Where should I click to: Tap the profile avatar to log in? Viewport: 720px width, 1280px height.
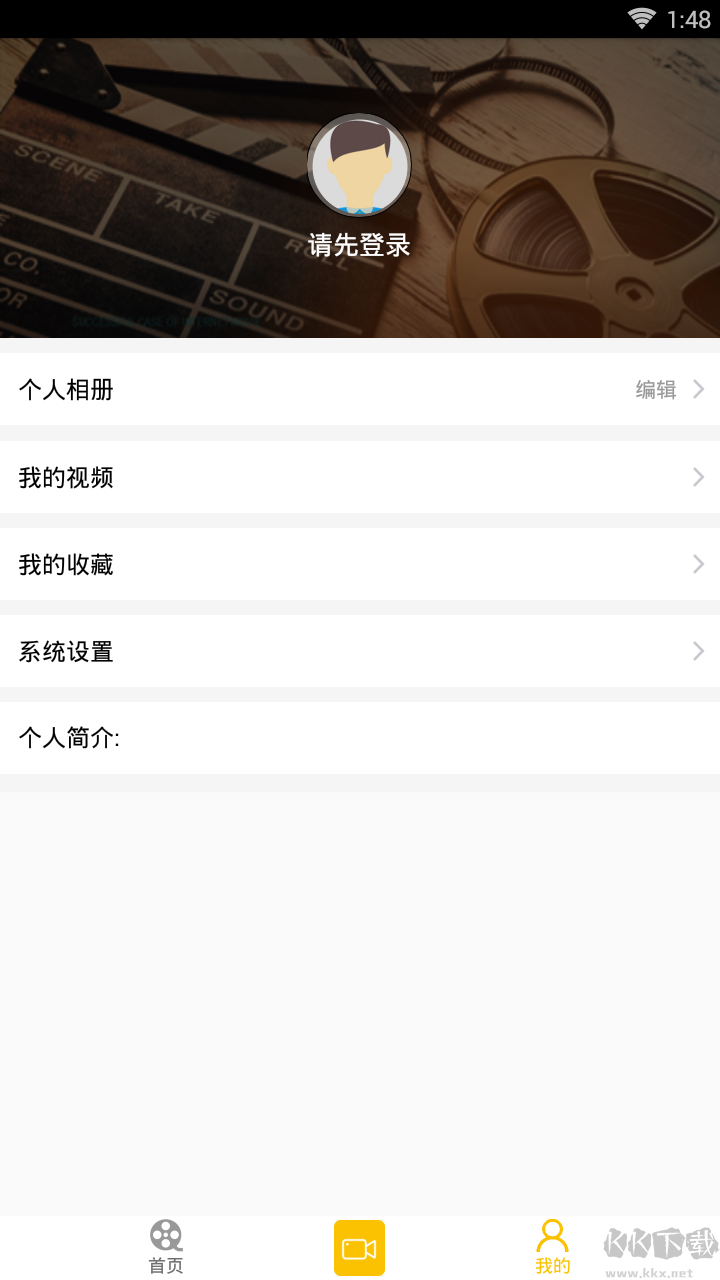pyautogui.click(x=359, y=165)
